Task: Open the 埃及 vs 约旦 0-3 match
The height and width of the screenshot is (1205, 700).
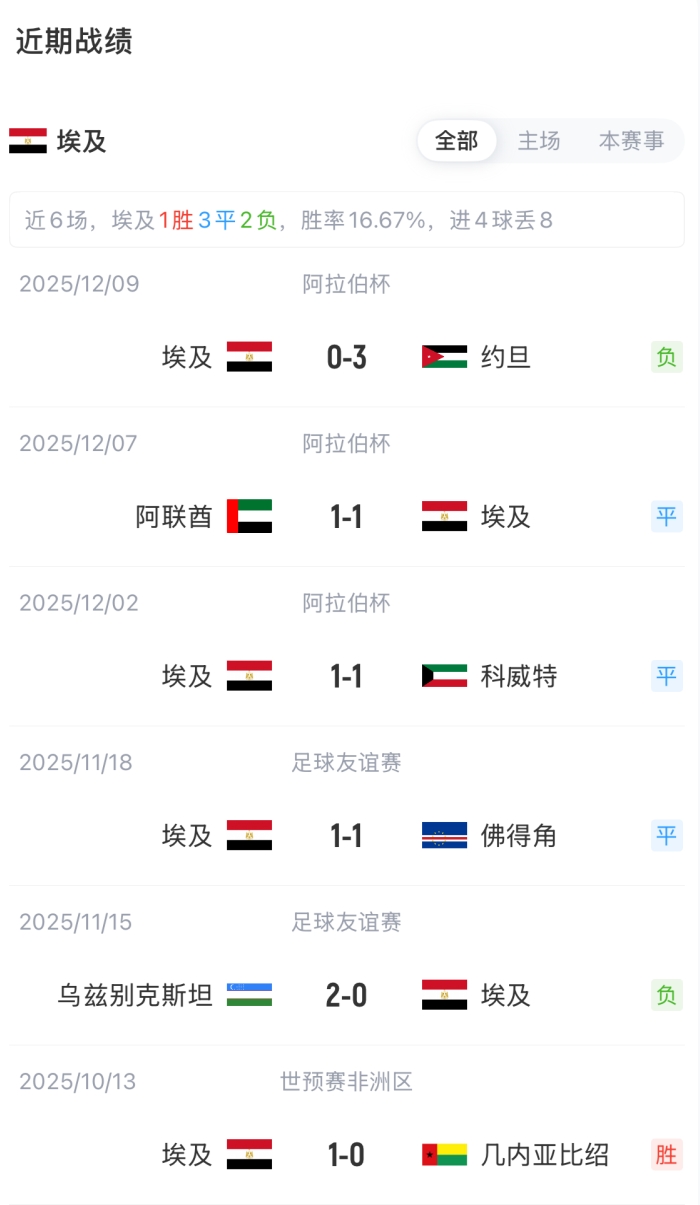Action: [x=347, y=357]
